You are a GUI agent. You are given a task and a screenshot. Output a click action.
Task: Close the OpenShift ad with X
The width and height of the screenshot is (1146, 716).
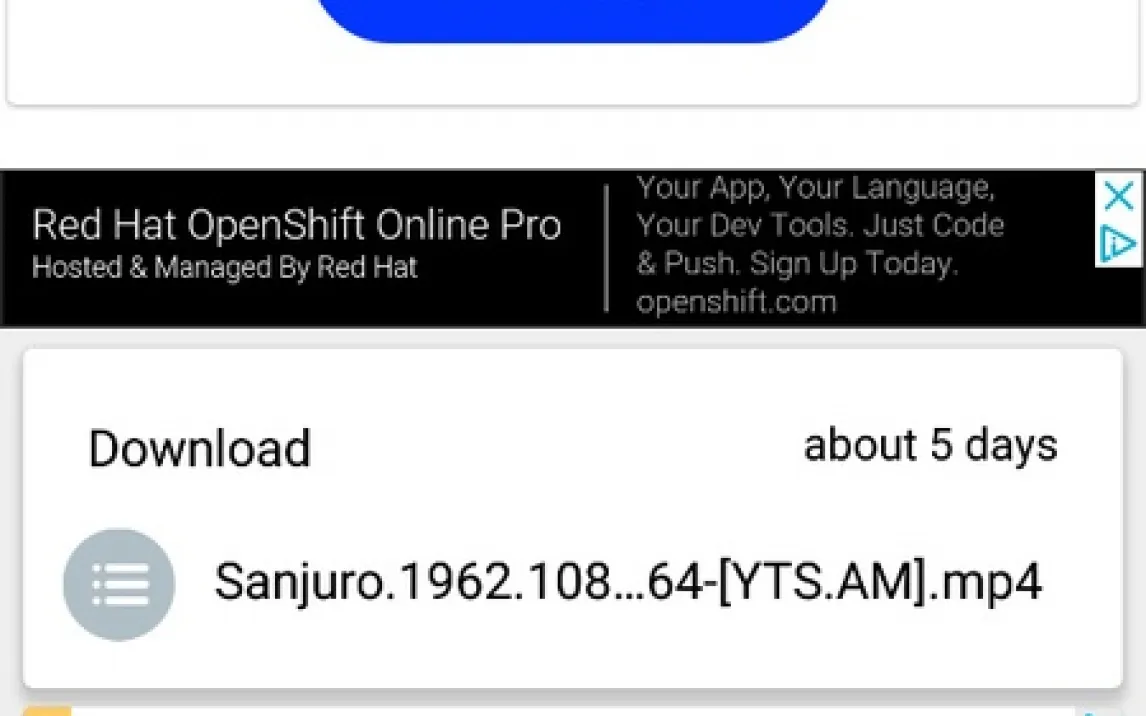click(1118, 195)
